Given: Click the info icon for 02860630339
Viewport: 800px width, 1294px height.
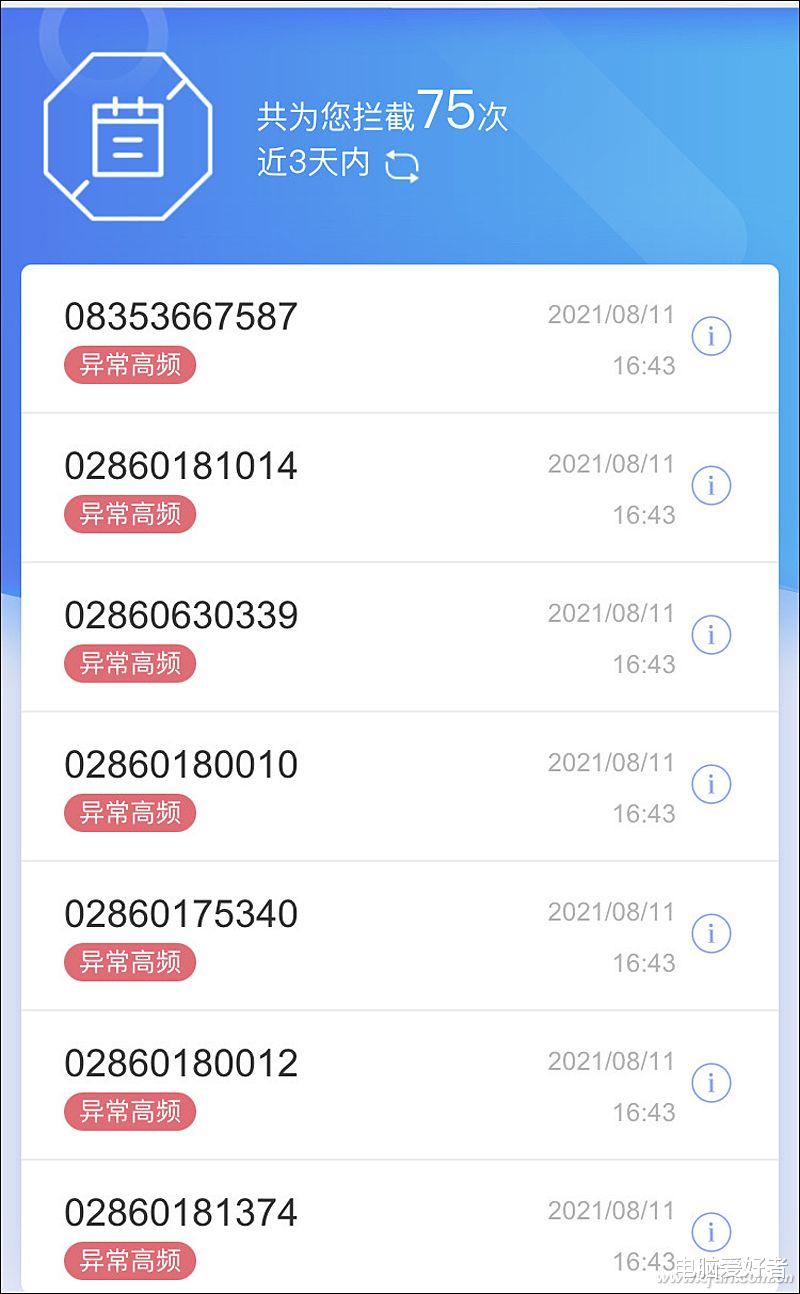Looking at the screenshot, I should pos(711,635).
